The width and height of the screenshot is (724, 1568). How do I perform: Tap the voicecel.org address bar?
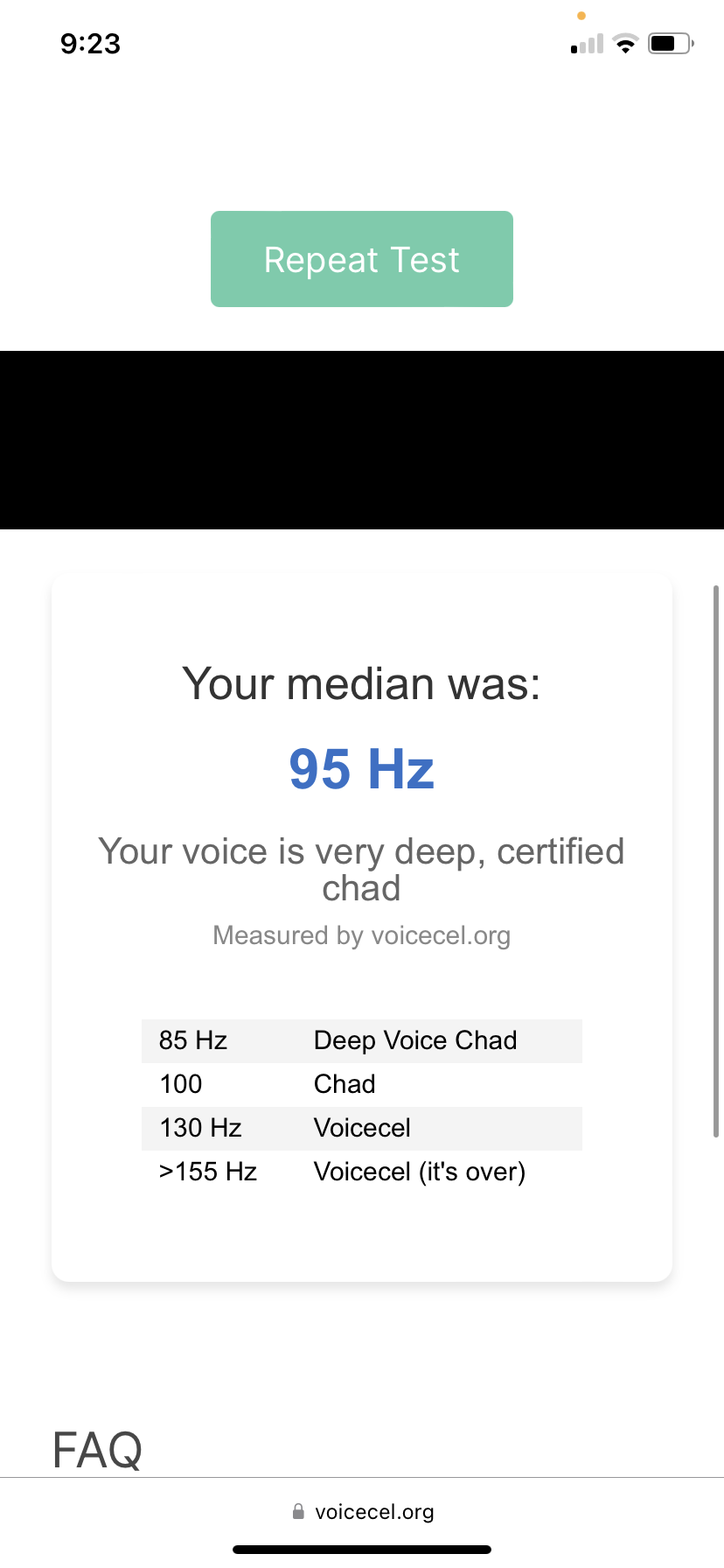pyautogui.click(x=362, y=1511)
